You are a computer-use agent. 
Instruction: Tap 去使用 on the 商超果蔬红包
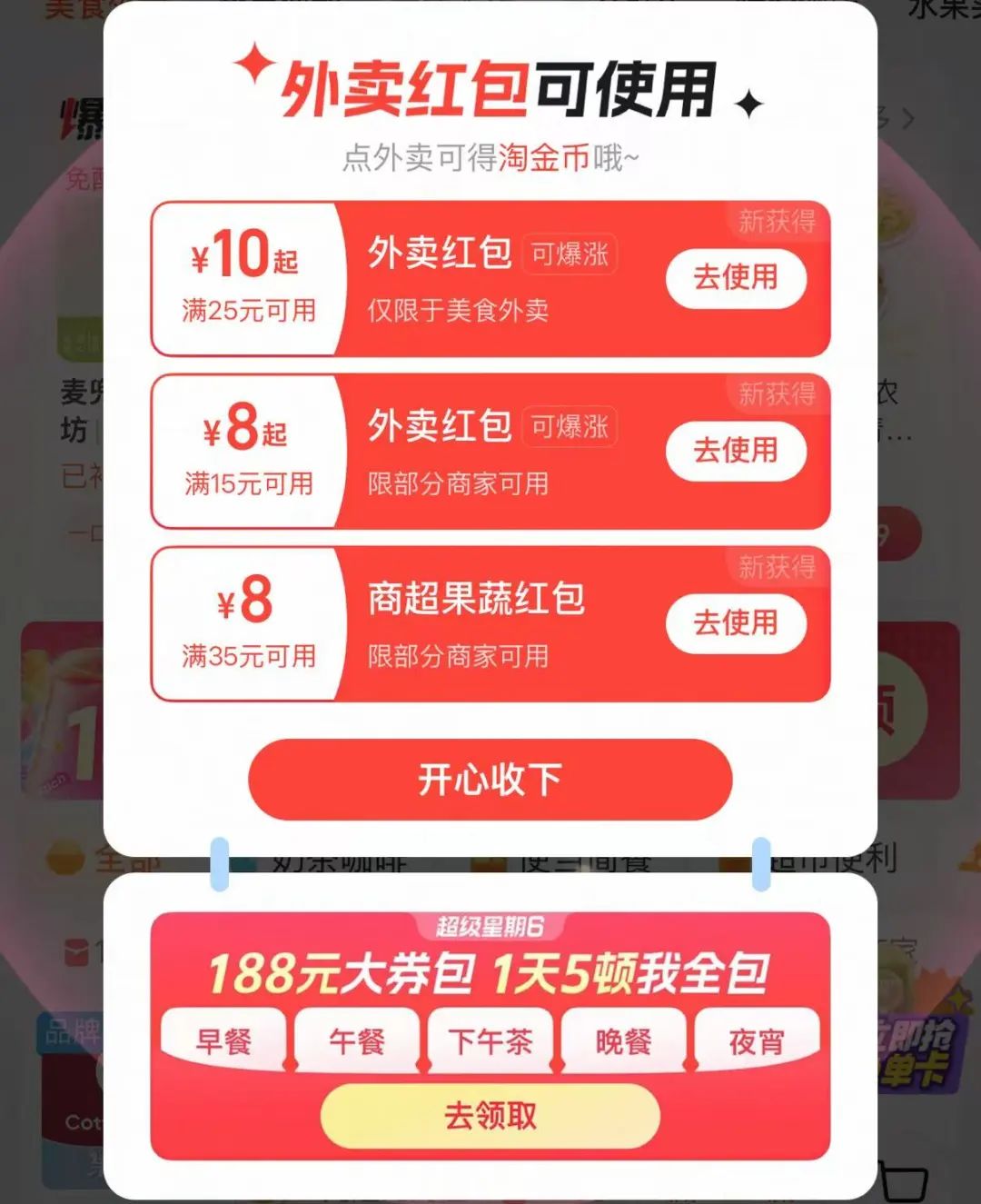tap(736, 623)
